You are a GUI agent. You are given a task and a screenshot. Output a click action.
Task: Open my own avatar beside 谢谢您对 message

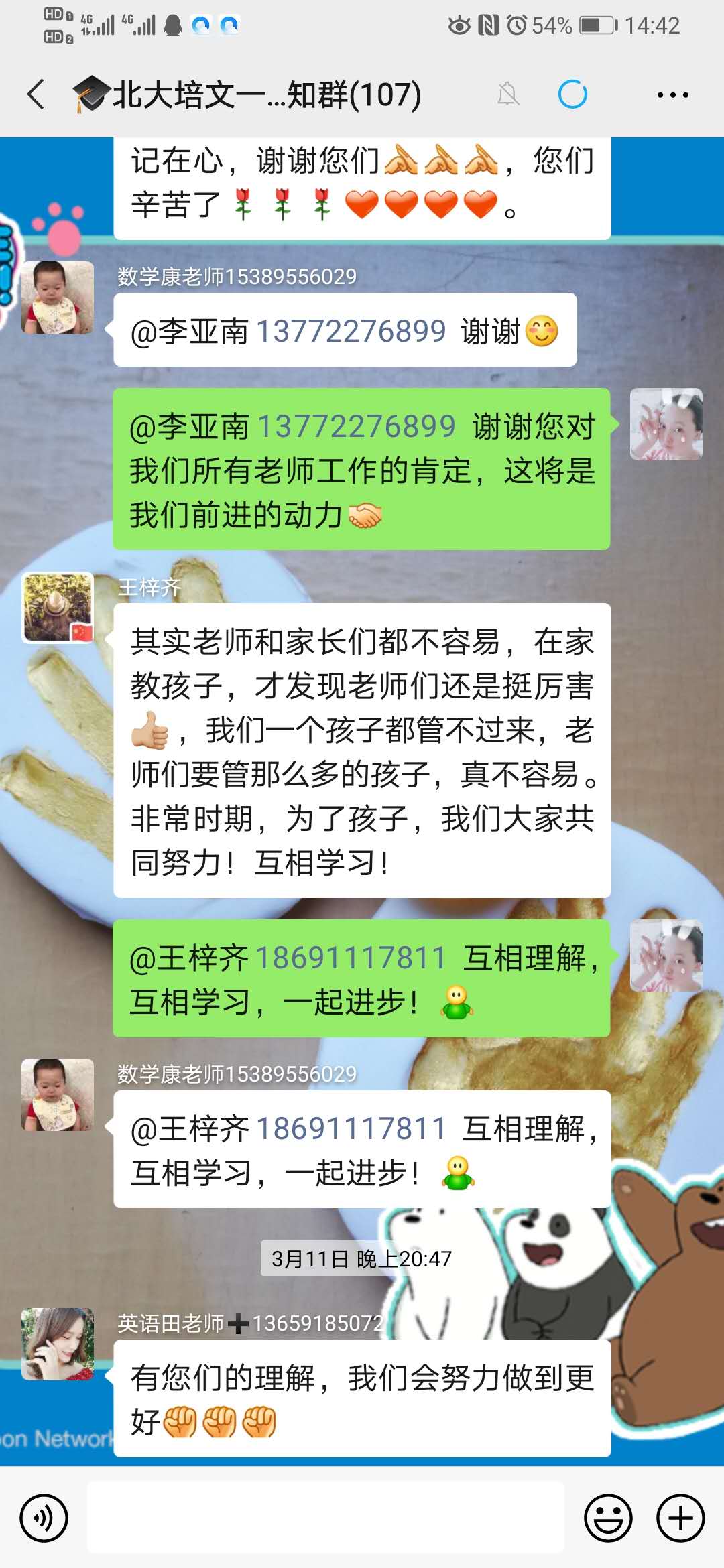click(666, 424)
